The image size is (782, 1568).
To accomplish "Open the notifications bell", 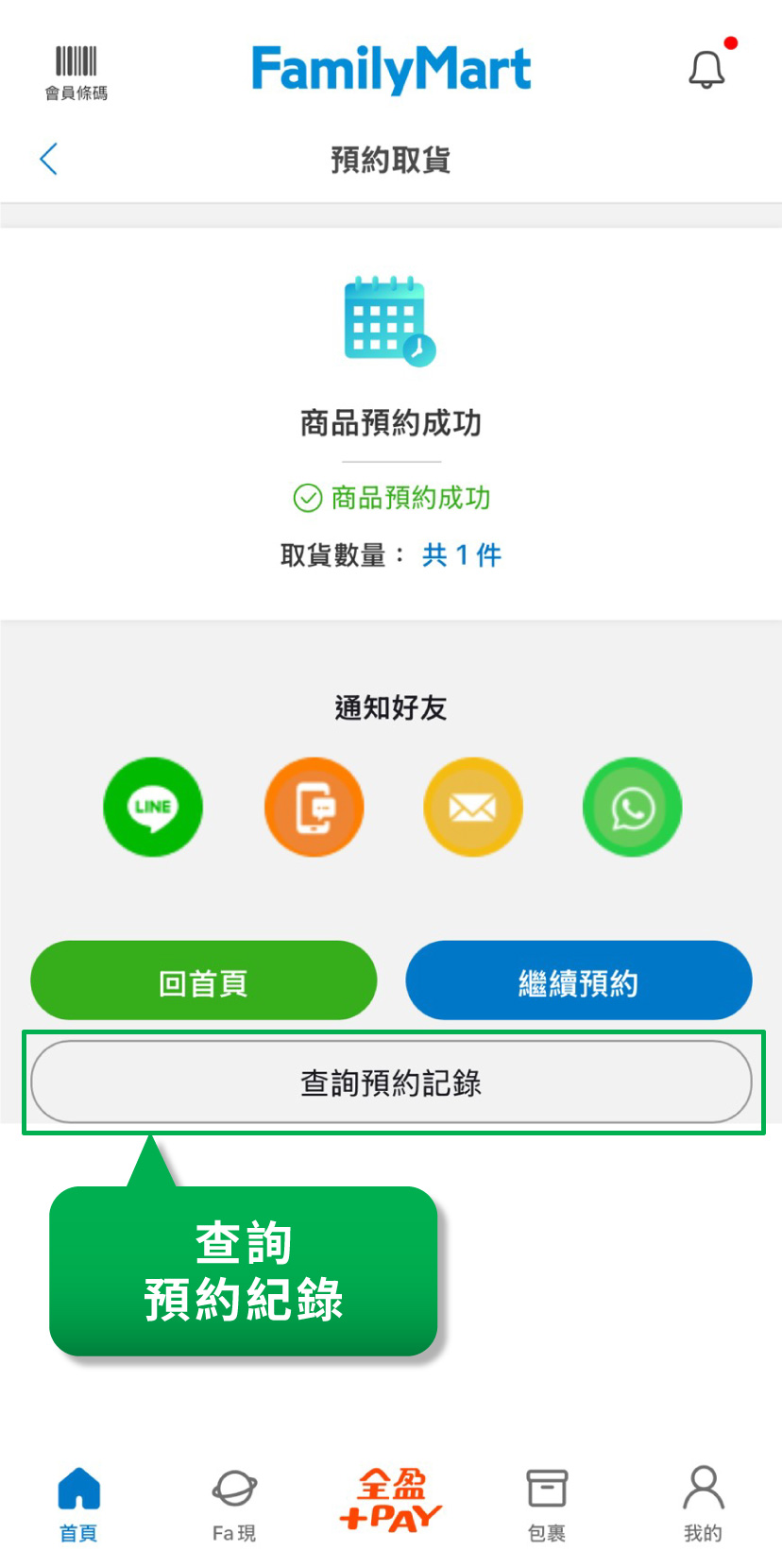I will point(707,68).
